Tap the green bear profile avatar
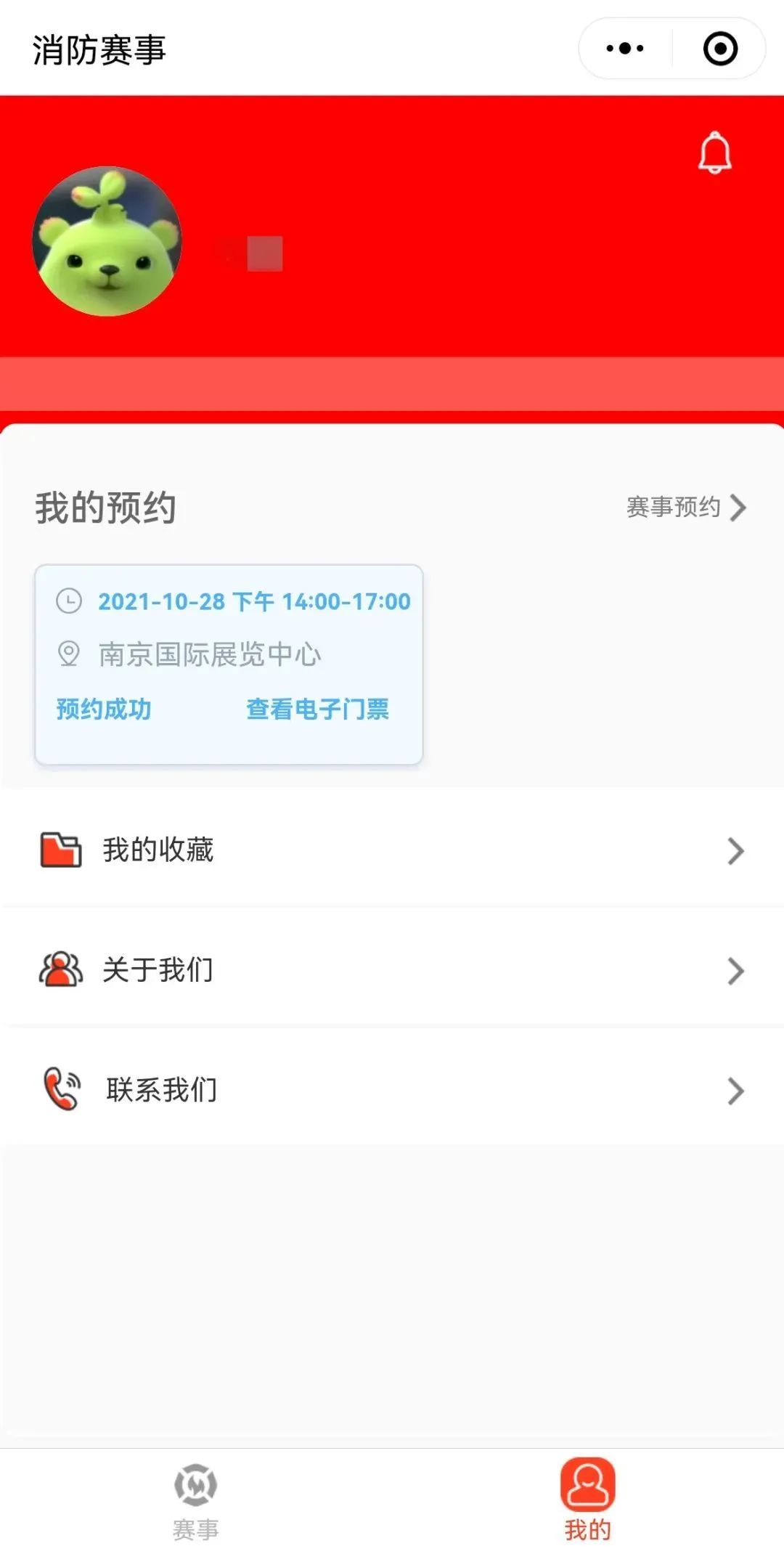 pos(107,242)
